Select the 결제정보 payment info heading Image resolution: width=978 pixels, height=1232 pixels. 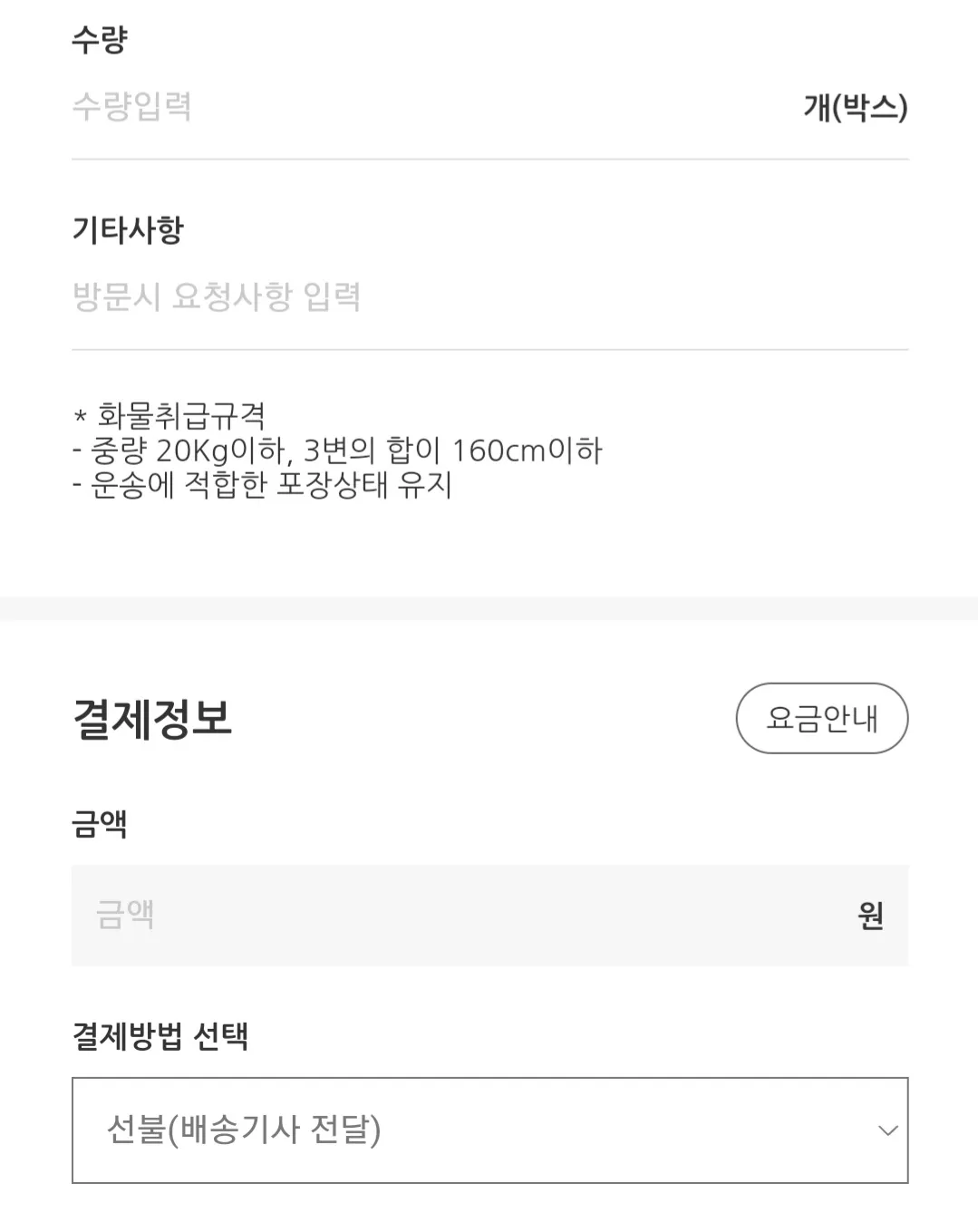(x=152, y=719)
